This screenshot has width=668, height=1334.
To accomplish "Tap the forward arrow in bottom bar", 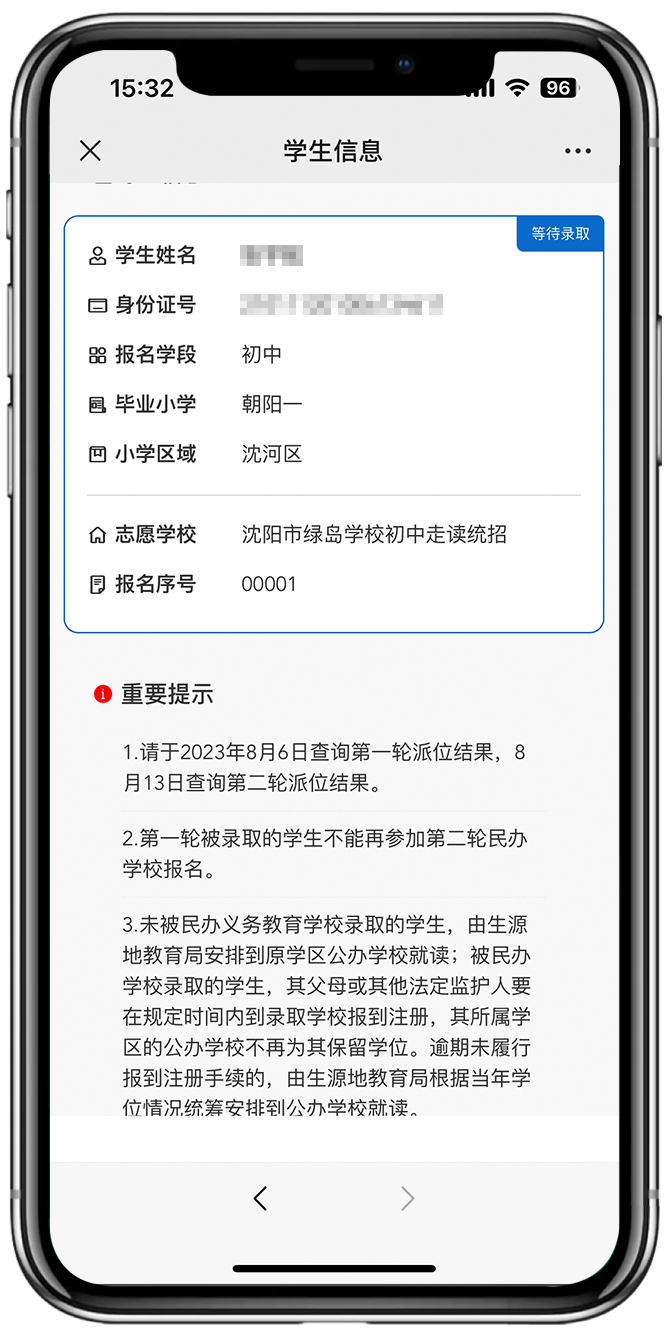I will 407,1198.
